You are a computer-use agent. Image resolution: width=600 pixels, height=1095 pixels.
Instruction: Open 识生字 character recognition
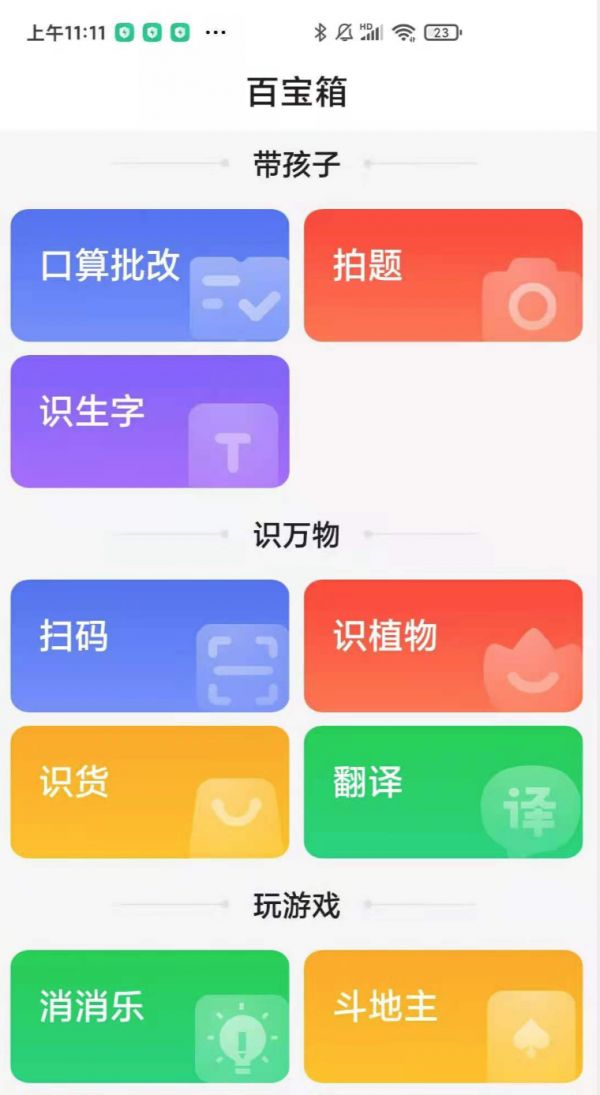coord(150,421)
